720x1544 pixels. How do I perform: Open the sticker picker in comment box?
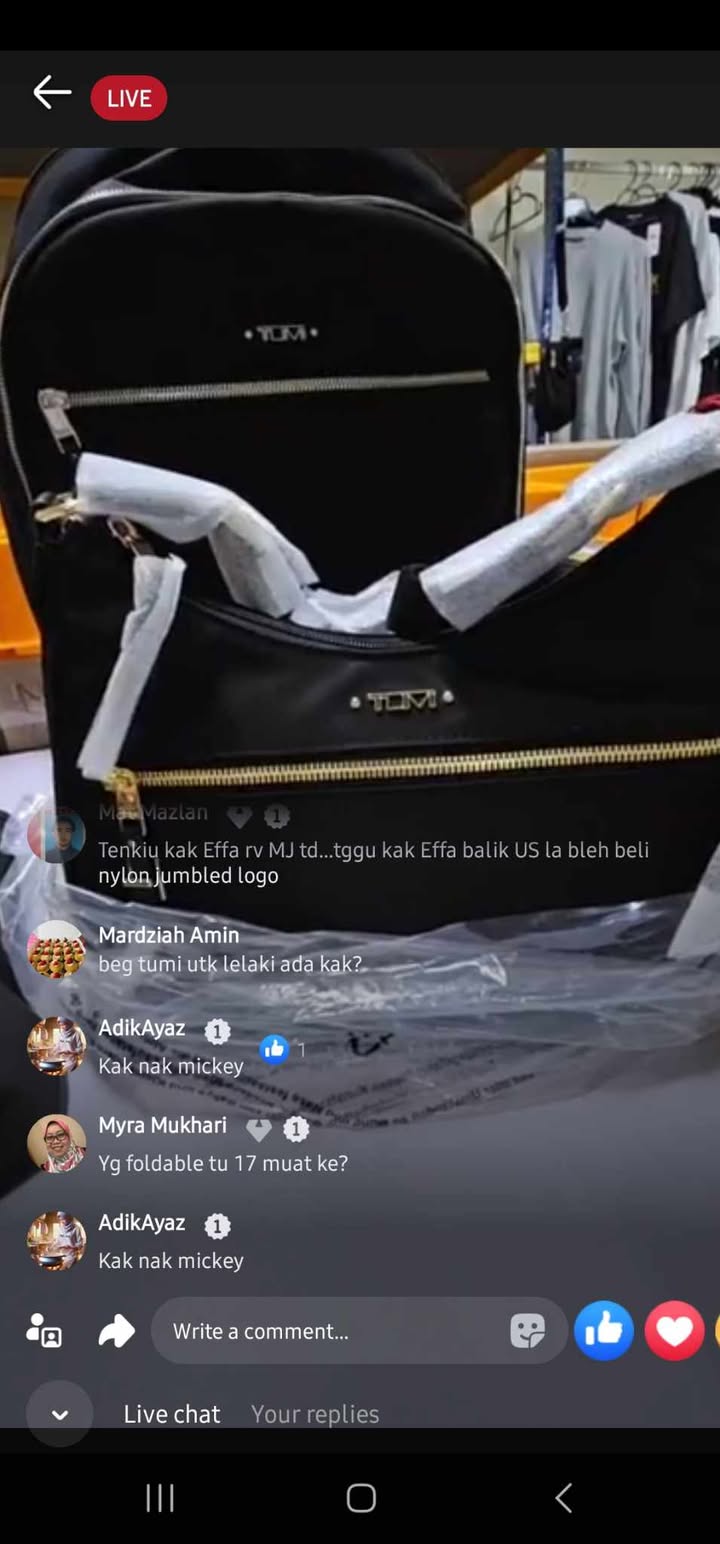(x=527, y=1331)
